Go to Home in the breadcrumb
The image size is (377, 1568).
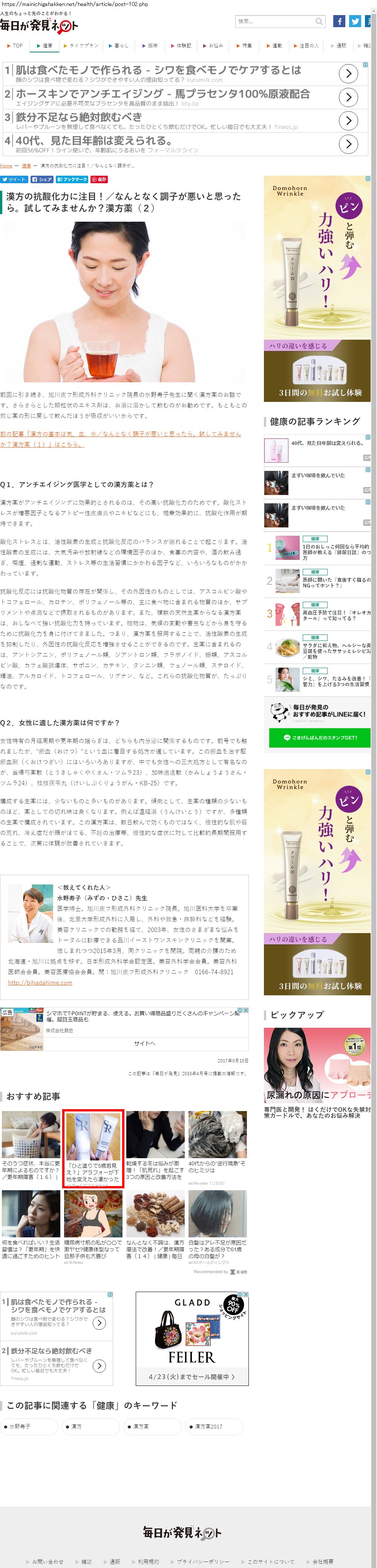[x=6, y=166]
